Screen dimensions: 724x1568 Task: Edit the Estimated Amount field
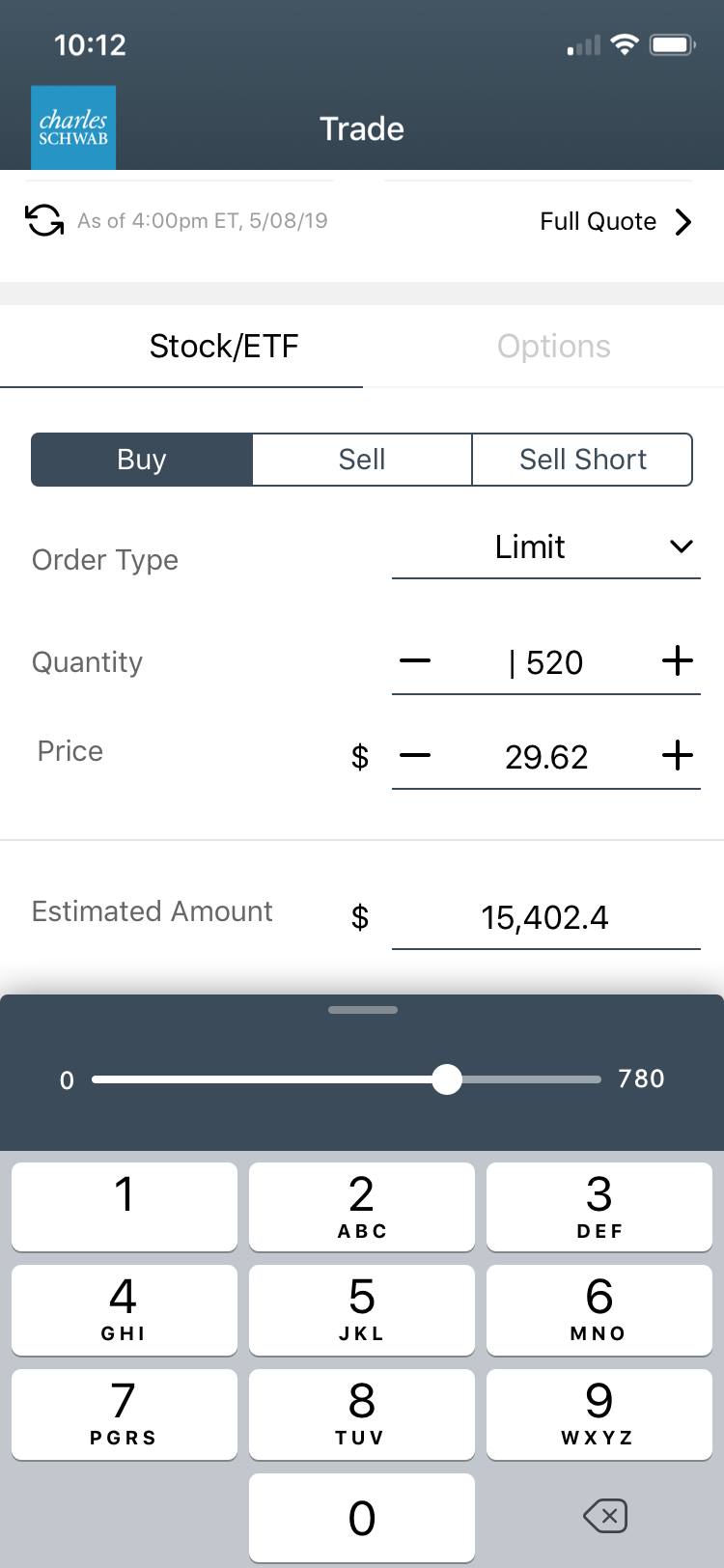click(545, 917)
